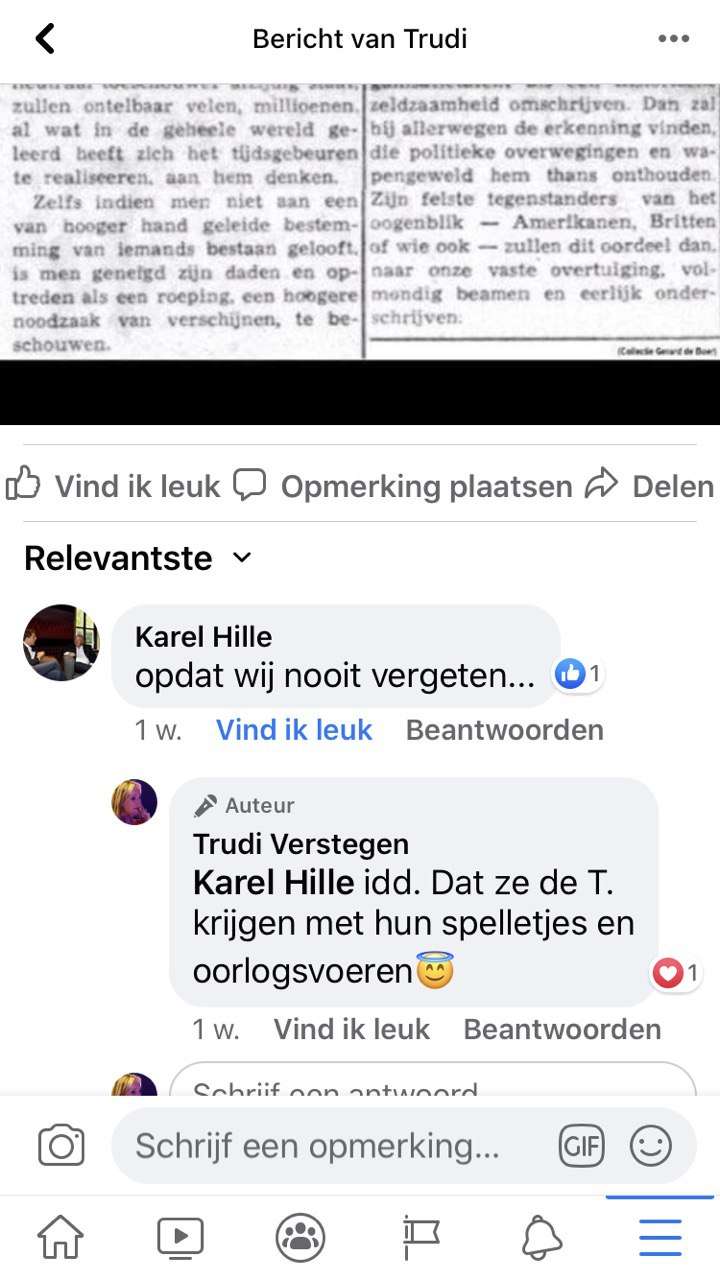This screenshot has width=720, height=1280.
Task: Reply to Trudi Verstegen's reply
Action: (562, 1029)
